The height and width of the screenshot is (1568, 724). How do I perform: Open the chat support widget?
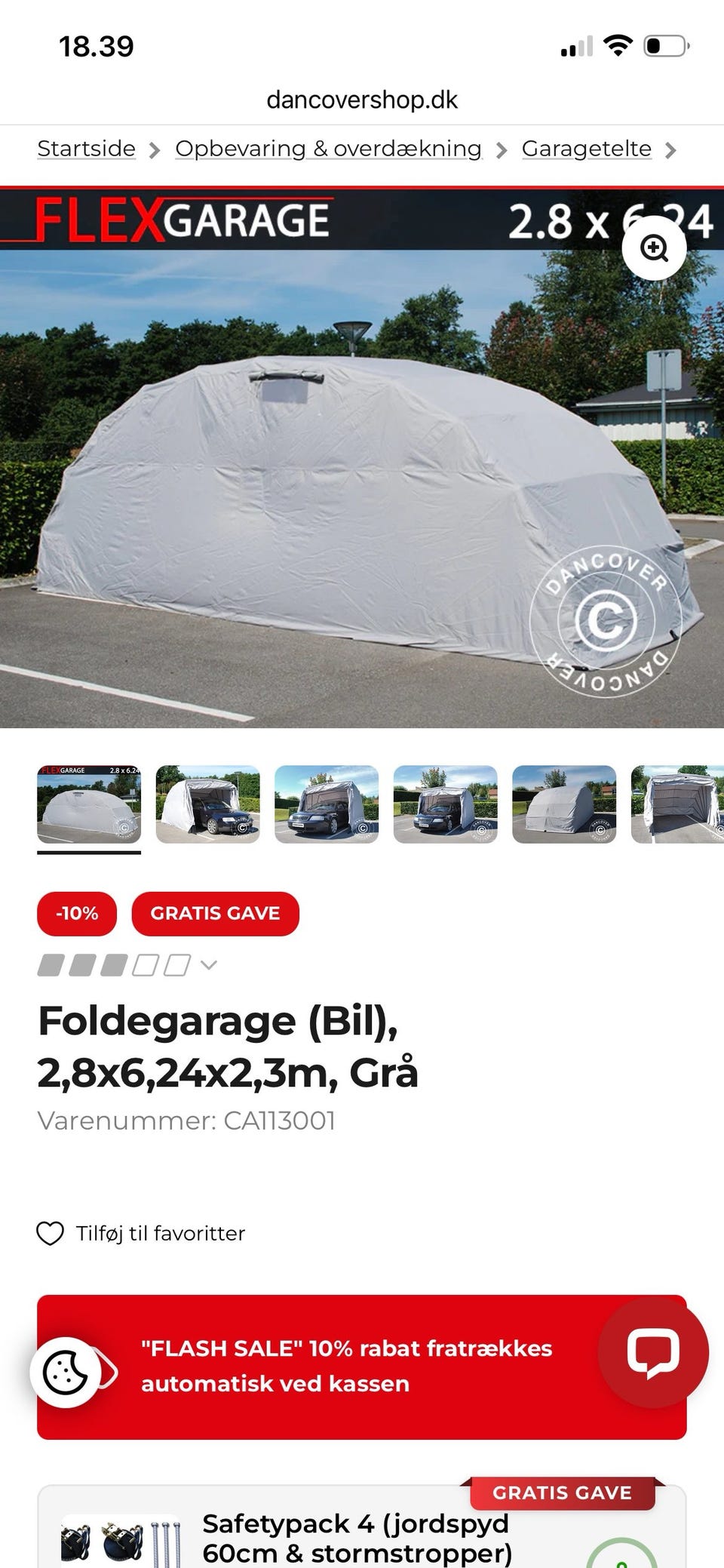(x=655, y=1351)
